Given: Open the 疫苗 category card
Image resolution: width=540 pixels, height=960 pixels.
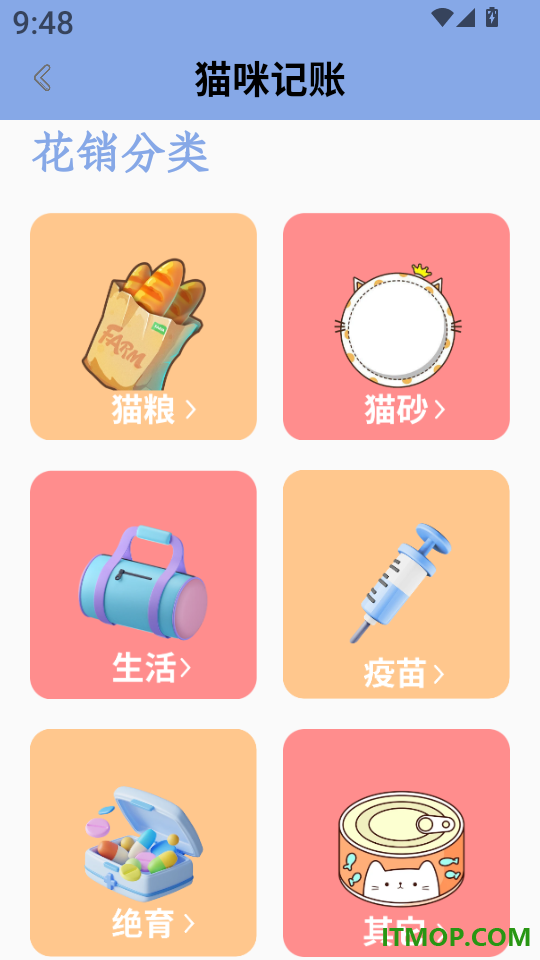Looking at the screenshot, I should tap(396, 585).
